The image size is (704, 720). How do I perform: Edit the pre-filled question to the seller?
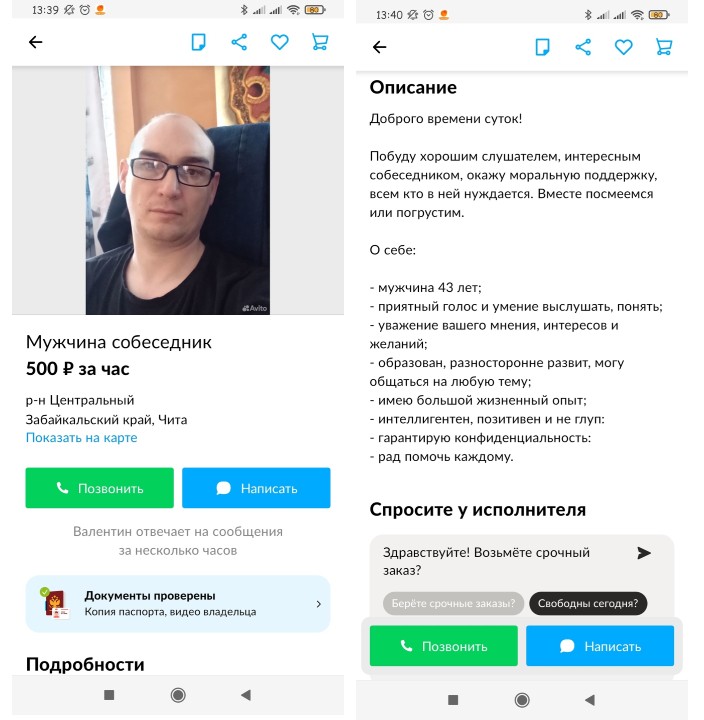click(x=500, y=561)
